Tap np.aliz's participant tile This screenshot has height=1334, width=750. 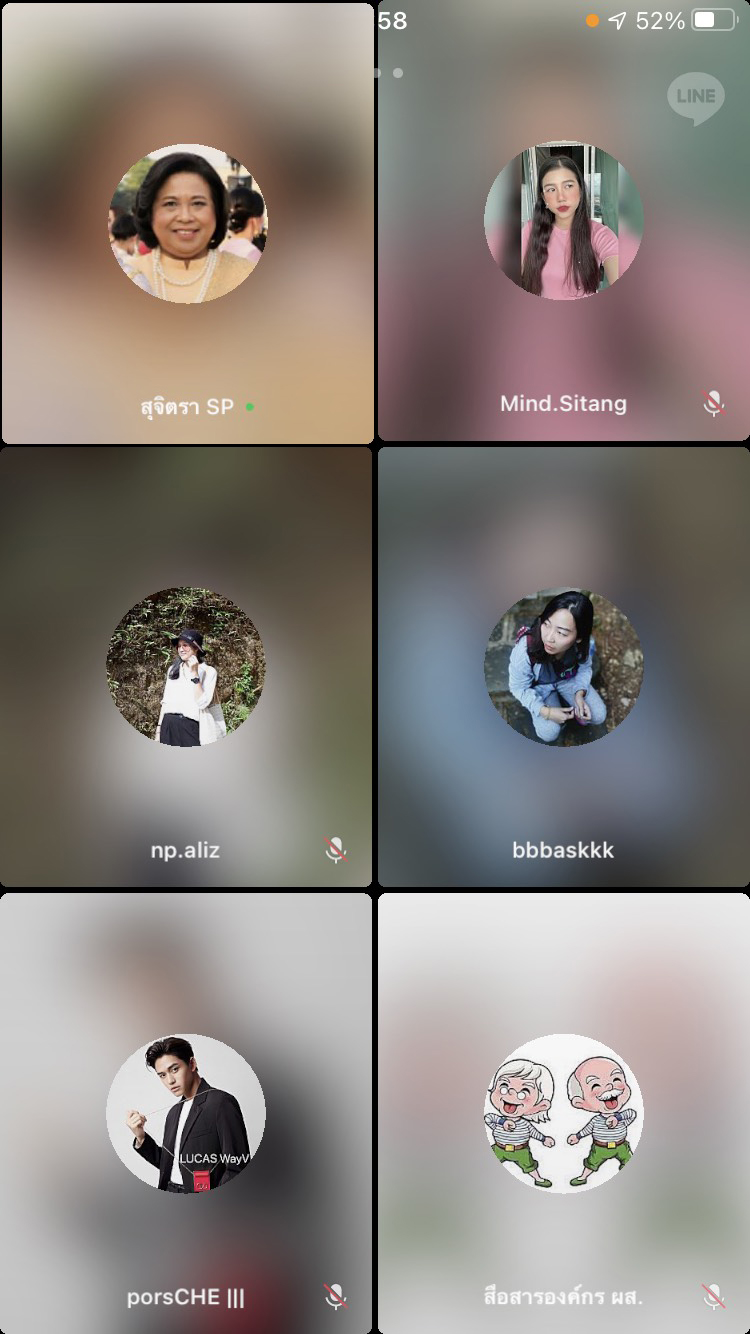pyautogui.click(x=186, y=667)
